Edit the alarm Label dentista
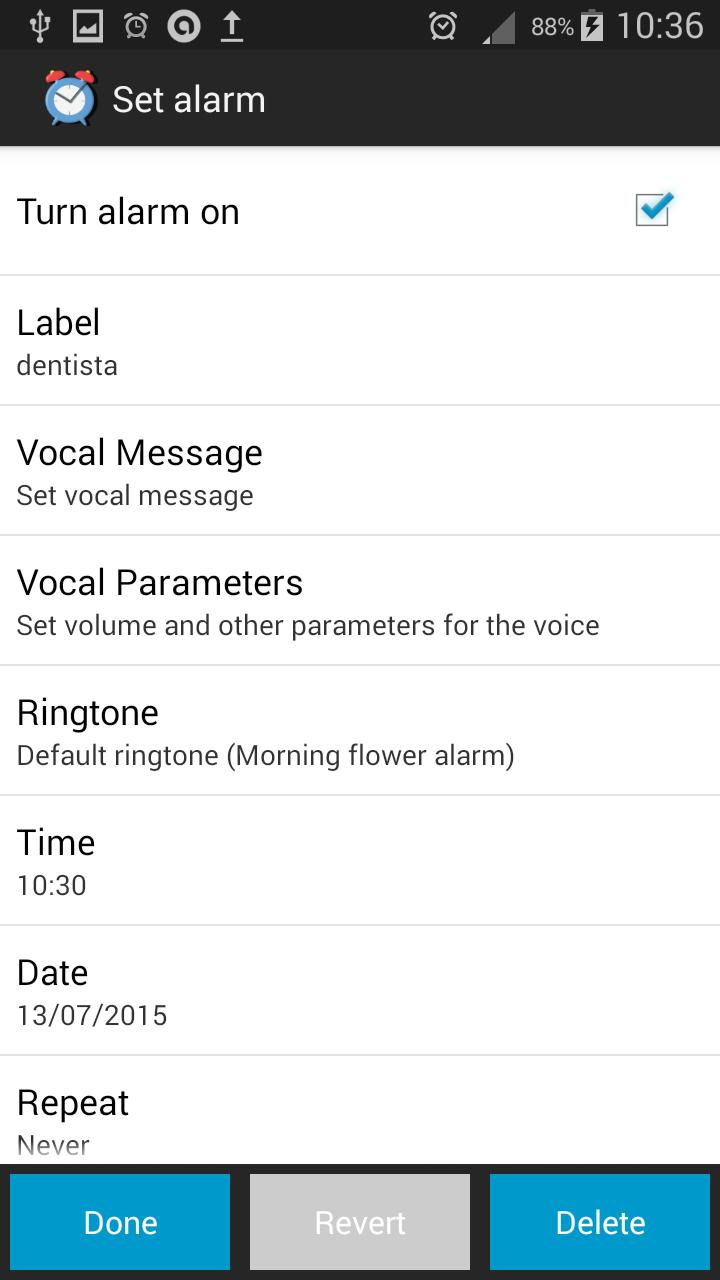This screenshot has height=1280, width=720. click(360, 340)
